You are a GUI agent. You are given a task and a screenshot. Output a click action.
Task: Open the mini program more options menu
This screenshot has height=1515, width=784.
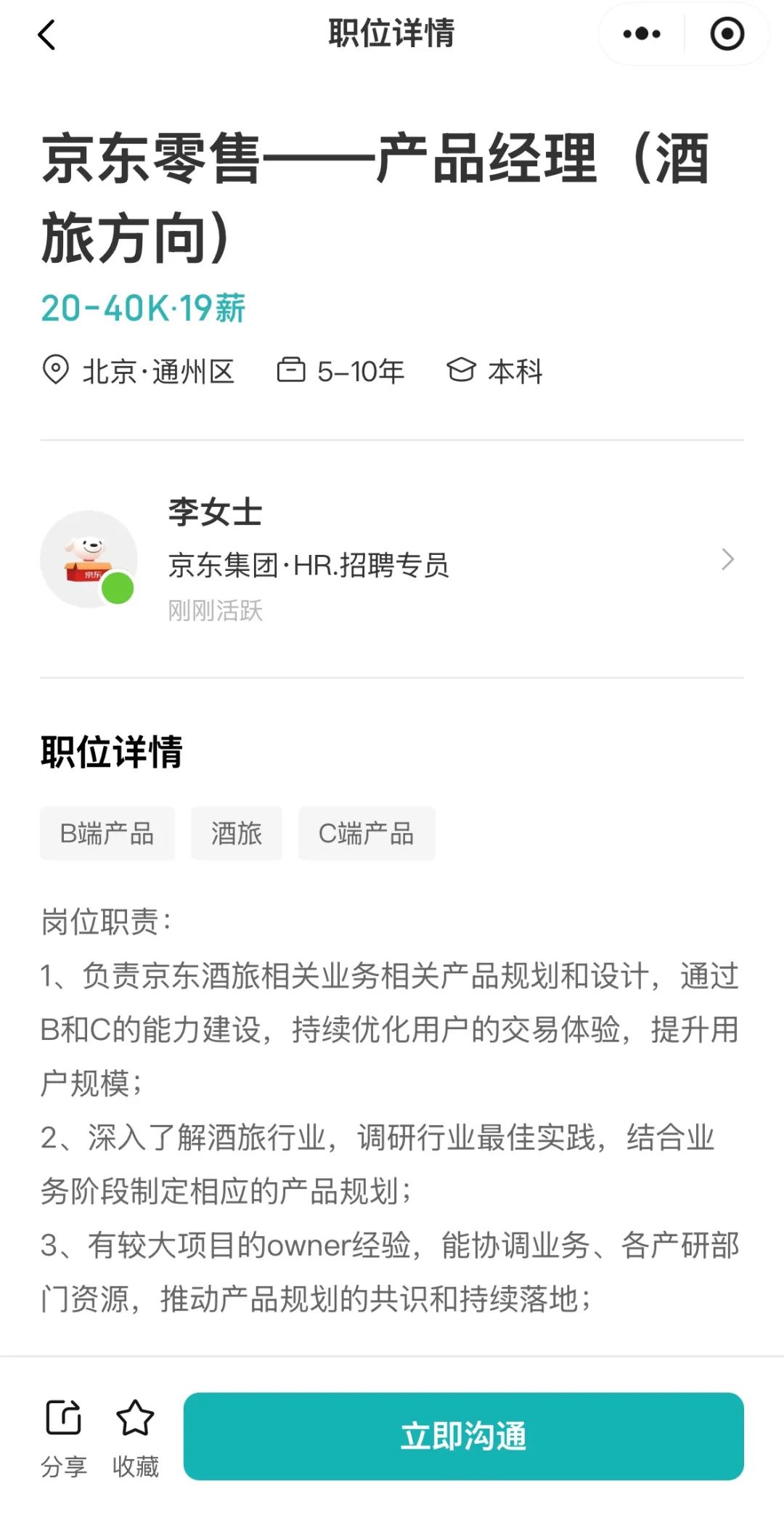point(642,34)
